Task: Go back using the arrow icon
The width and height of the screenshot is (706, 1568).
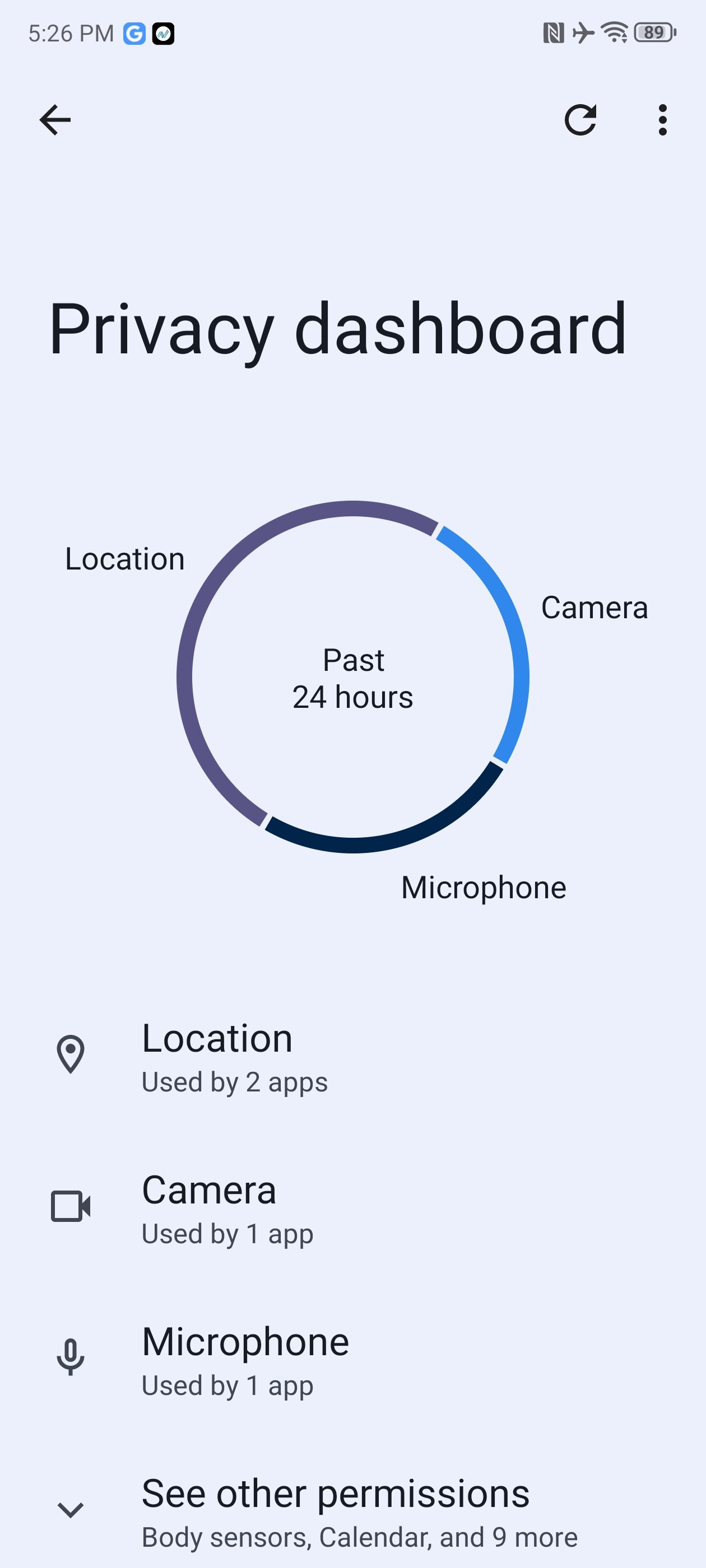Action: (x=55, y=119)
